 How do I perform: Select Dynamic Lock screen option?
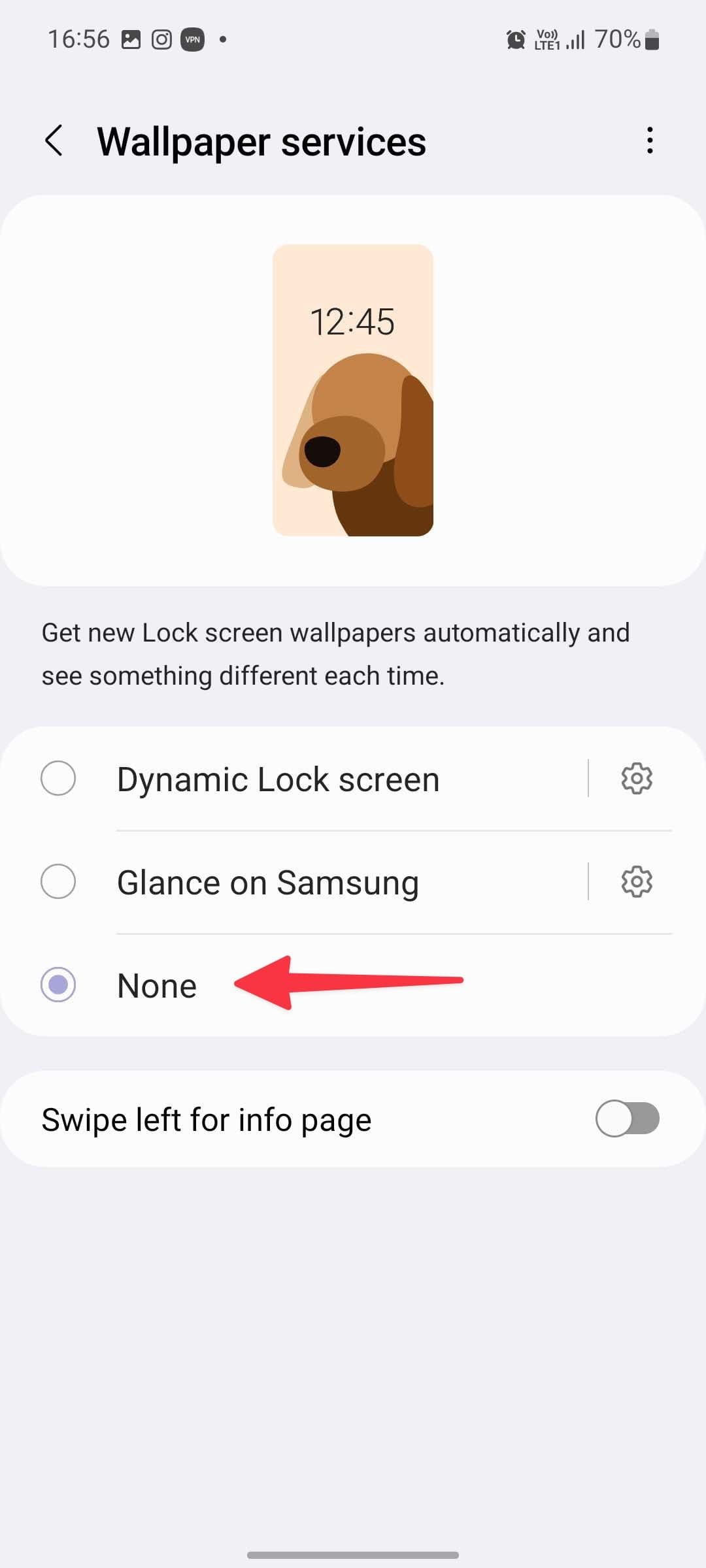point(58,778)
